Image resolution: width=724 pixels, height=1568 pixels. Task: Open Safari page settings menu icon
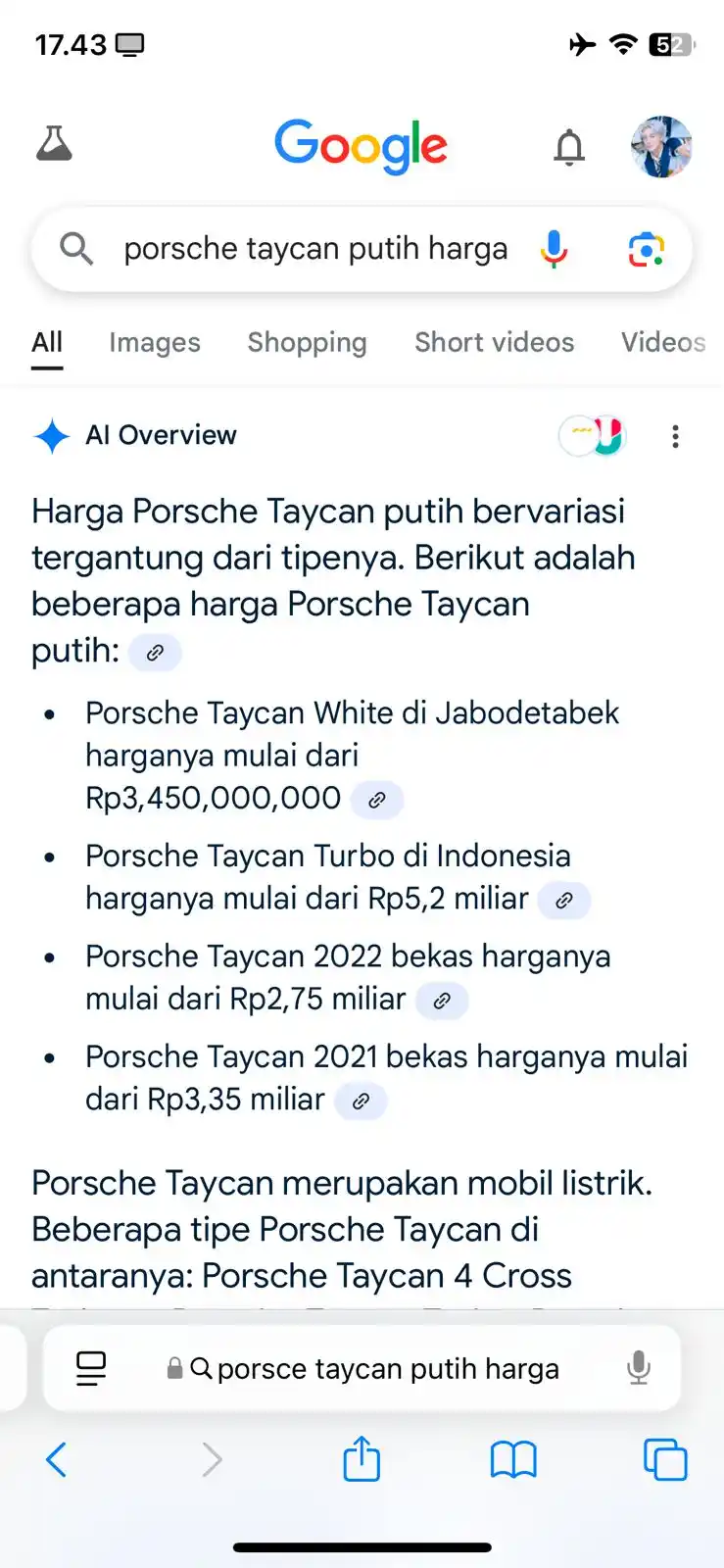(x=91, y=1368)
